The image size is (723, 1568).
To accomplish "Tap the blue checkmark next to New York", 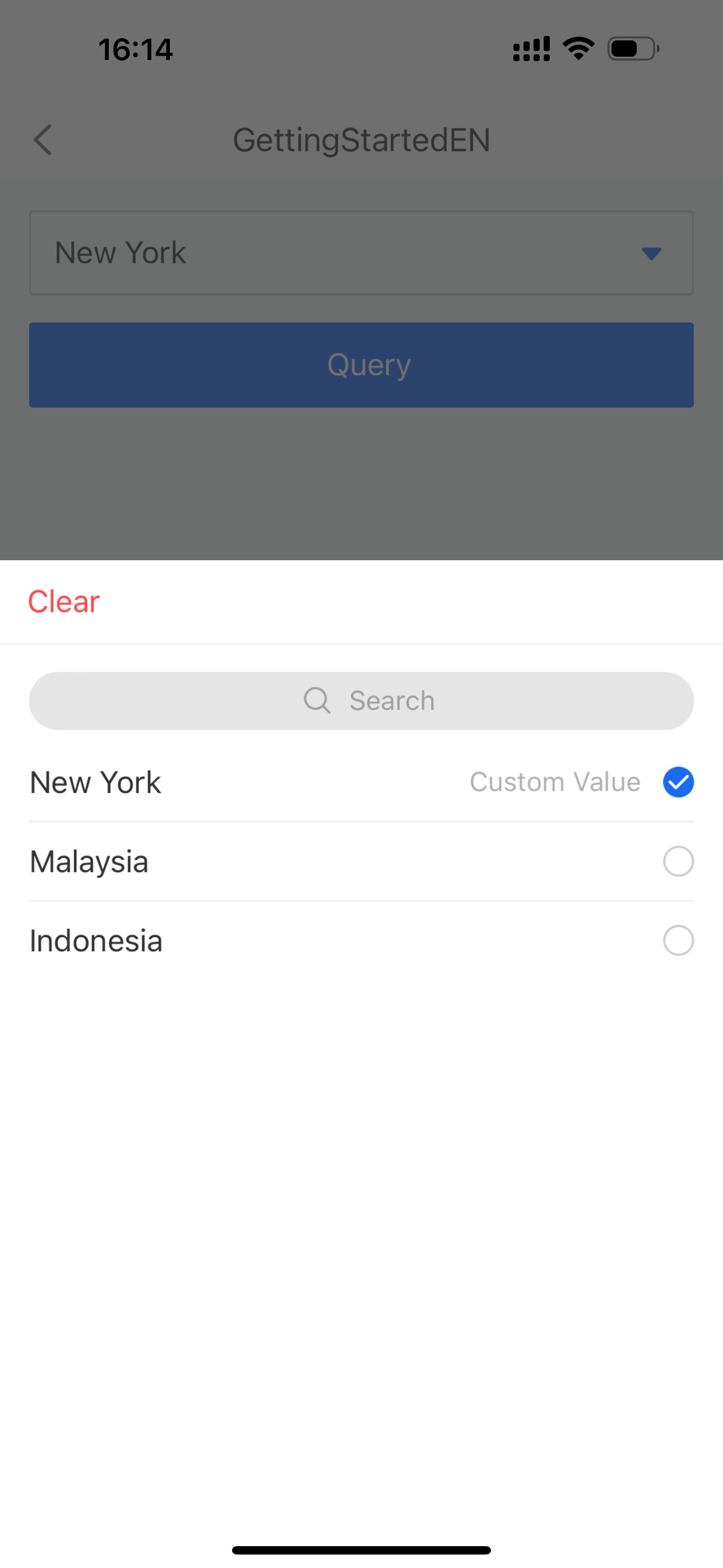I will coord(678,782).
